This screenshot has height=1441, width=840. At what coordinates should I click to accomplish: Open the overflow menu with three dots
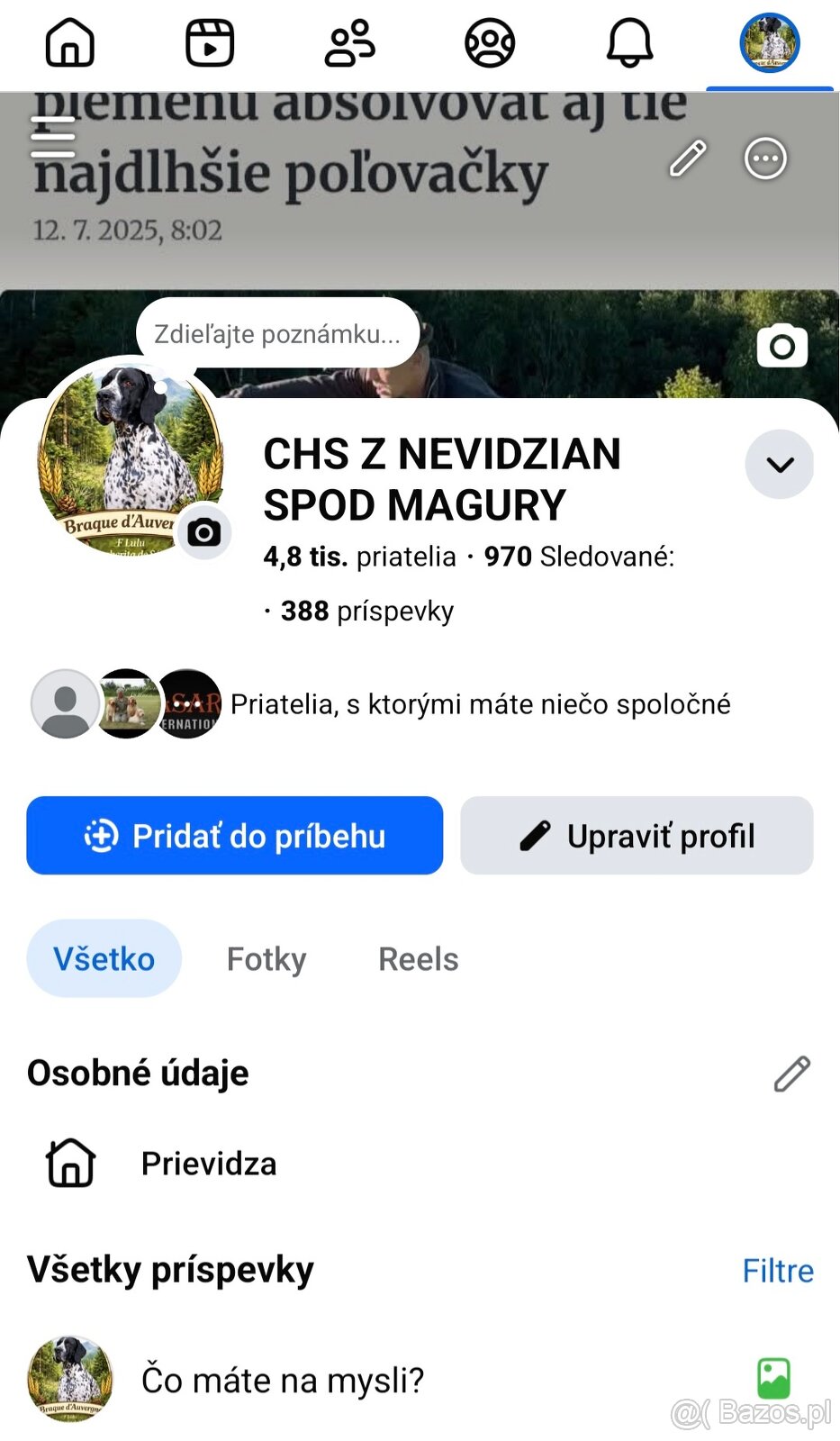click(x=765, y=159)
